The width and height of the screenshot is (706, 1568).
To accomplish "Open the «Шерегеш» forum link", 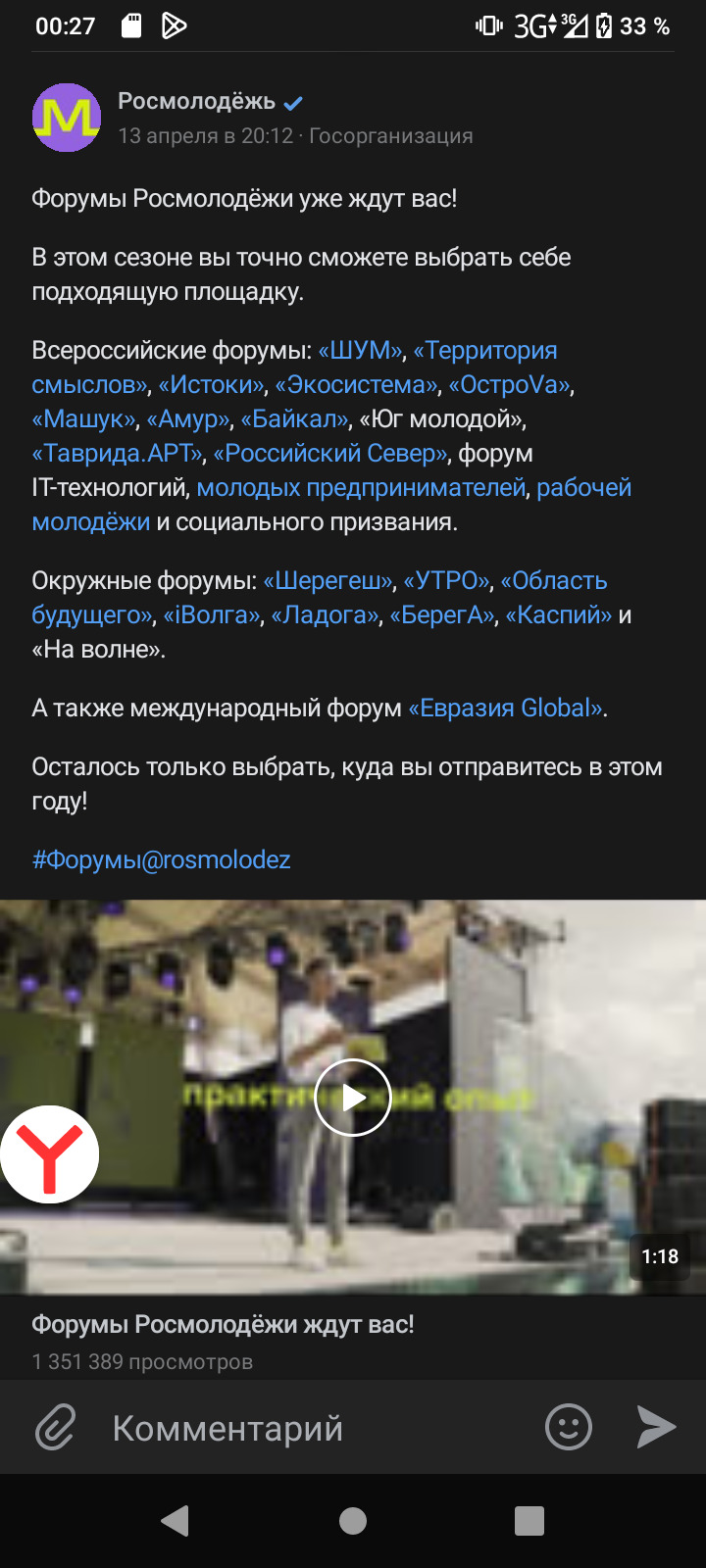I will coord(328,581).
